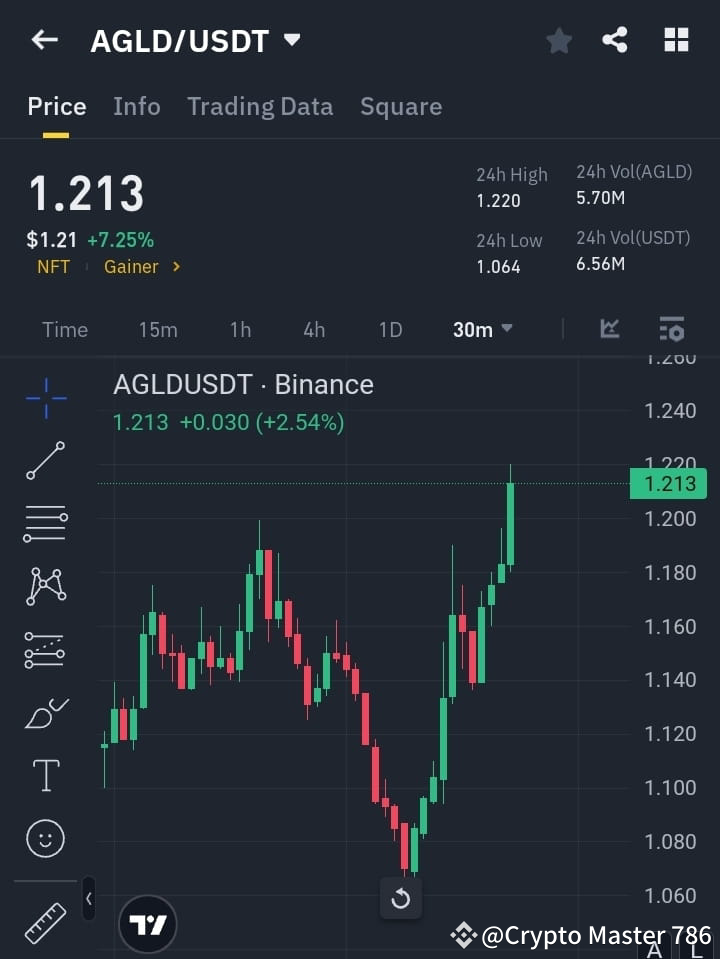Select the brush drawing tool

[x=45, y=712]
